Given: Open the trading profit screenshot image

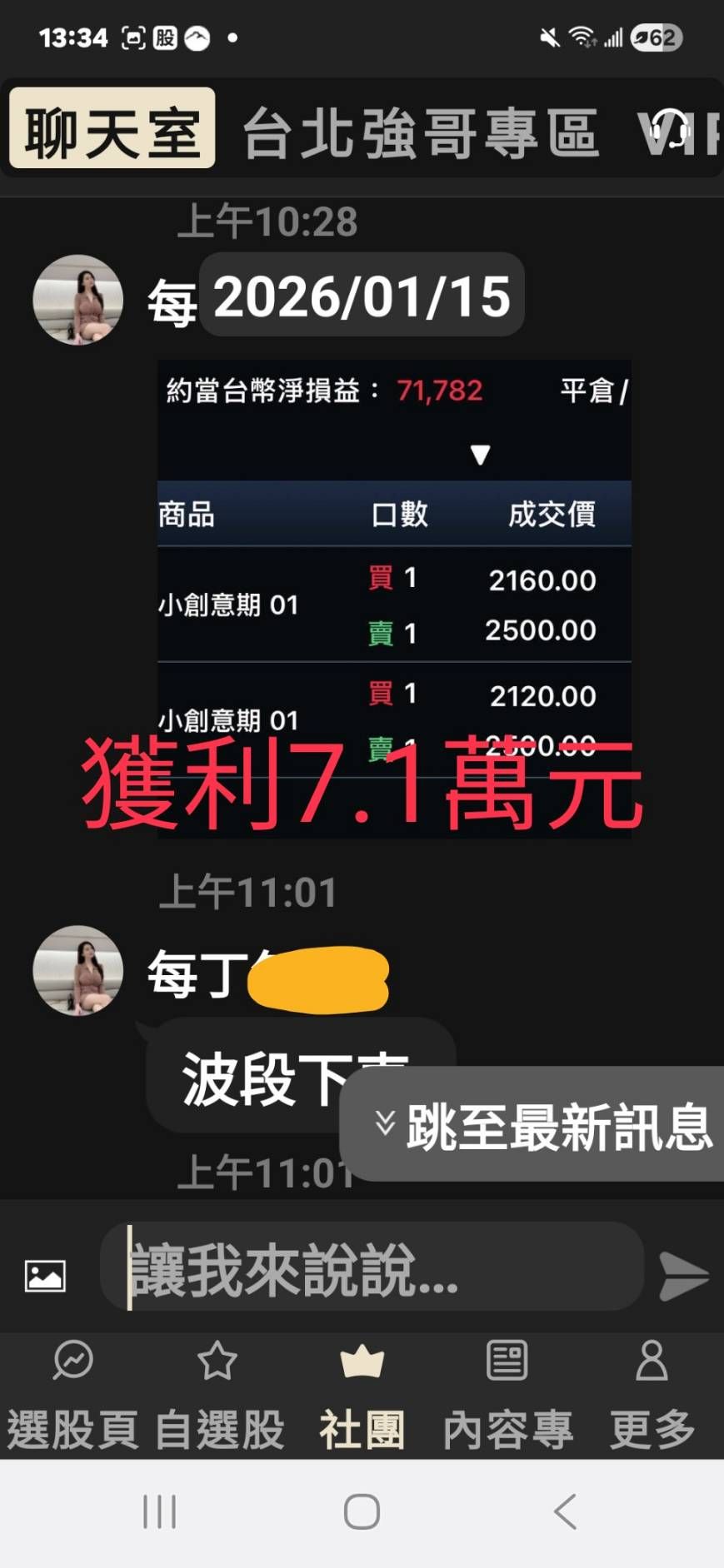Looking at the screenshot, I should (x=394, y=599).
